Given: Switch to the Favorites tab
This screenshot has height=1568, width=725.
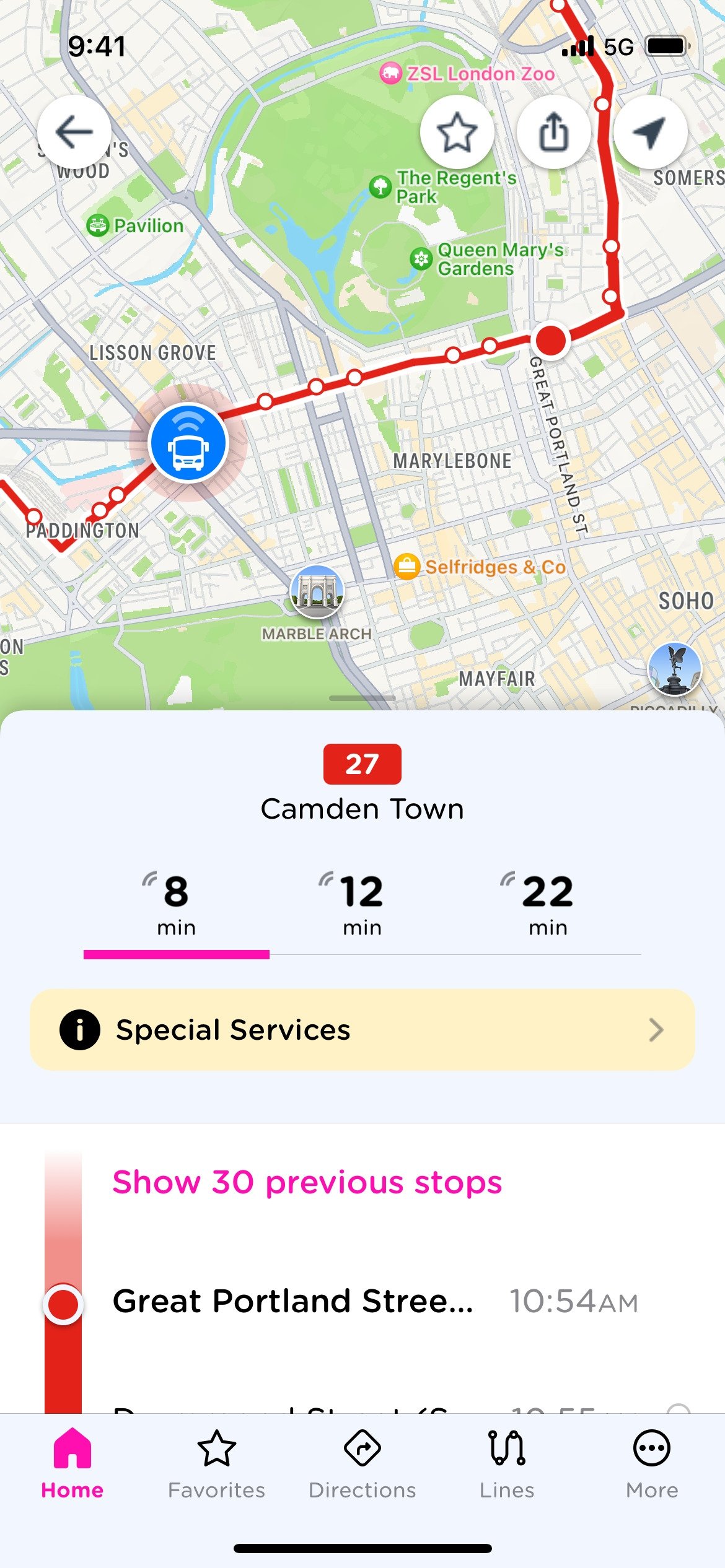Looking at the screenshot, I should [217, 1464].
